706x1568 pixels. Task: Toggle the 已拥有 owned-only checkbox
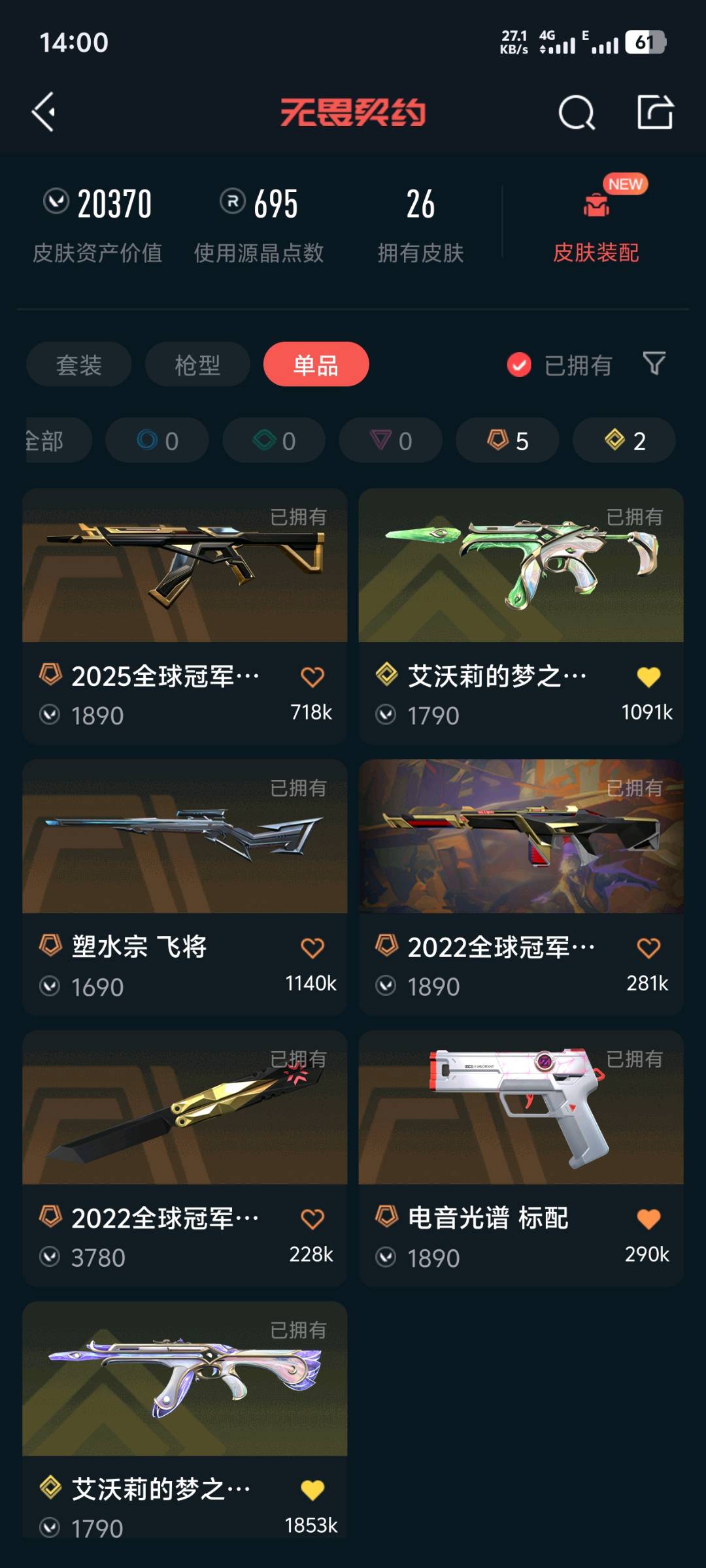click(x=519, y=365)
